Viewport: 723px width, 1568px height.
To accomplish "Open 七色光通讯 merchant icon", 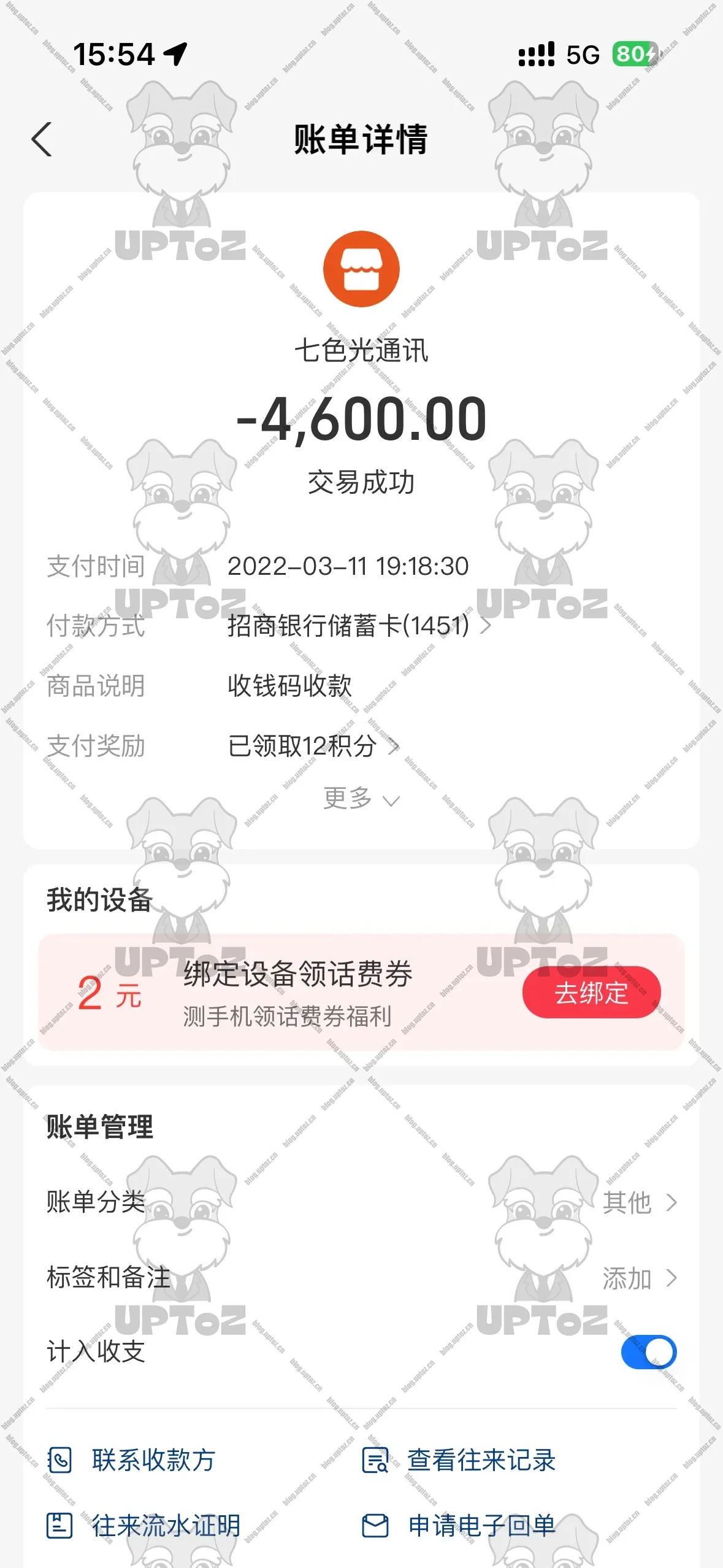I will point(361,269).
